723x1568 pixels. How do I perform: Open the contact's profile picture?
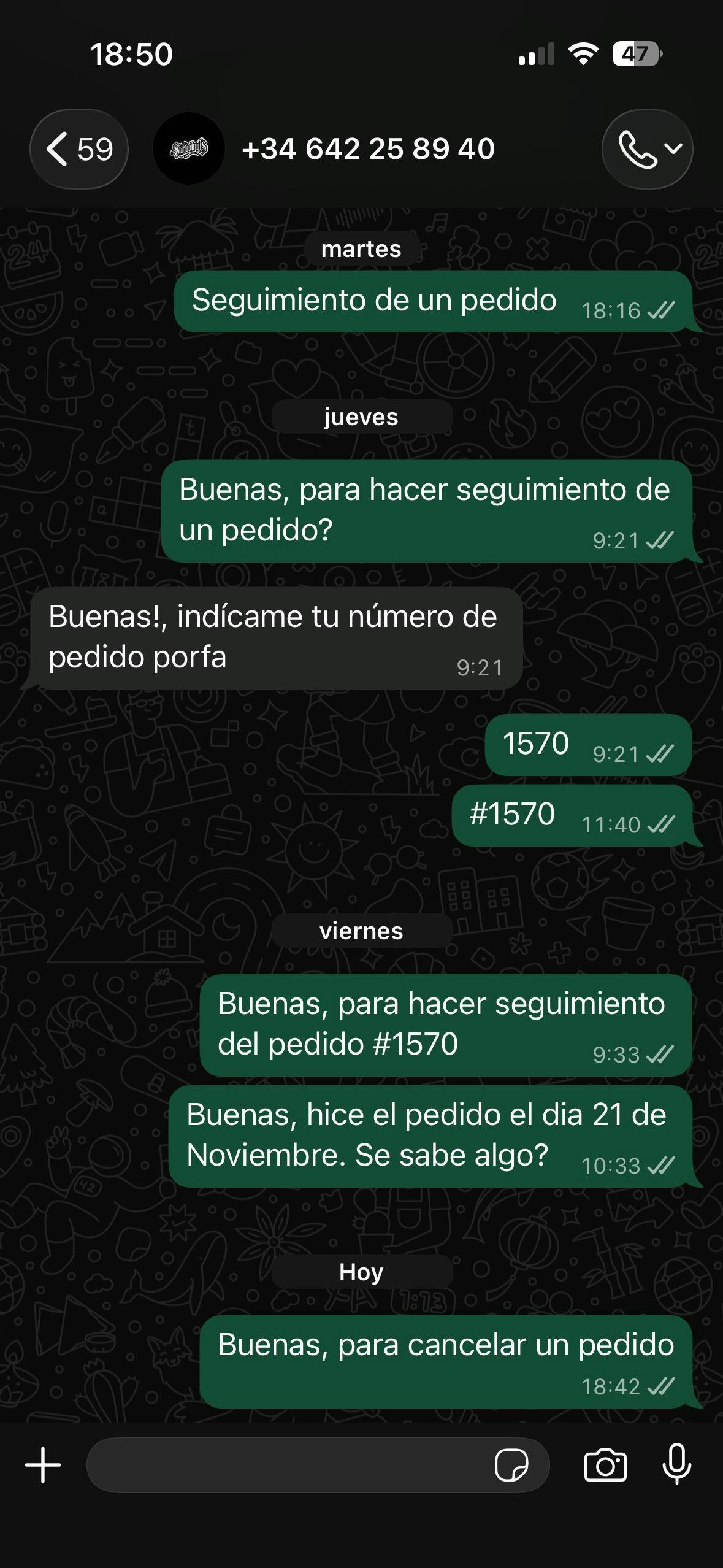(x=189, y=149)
